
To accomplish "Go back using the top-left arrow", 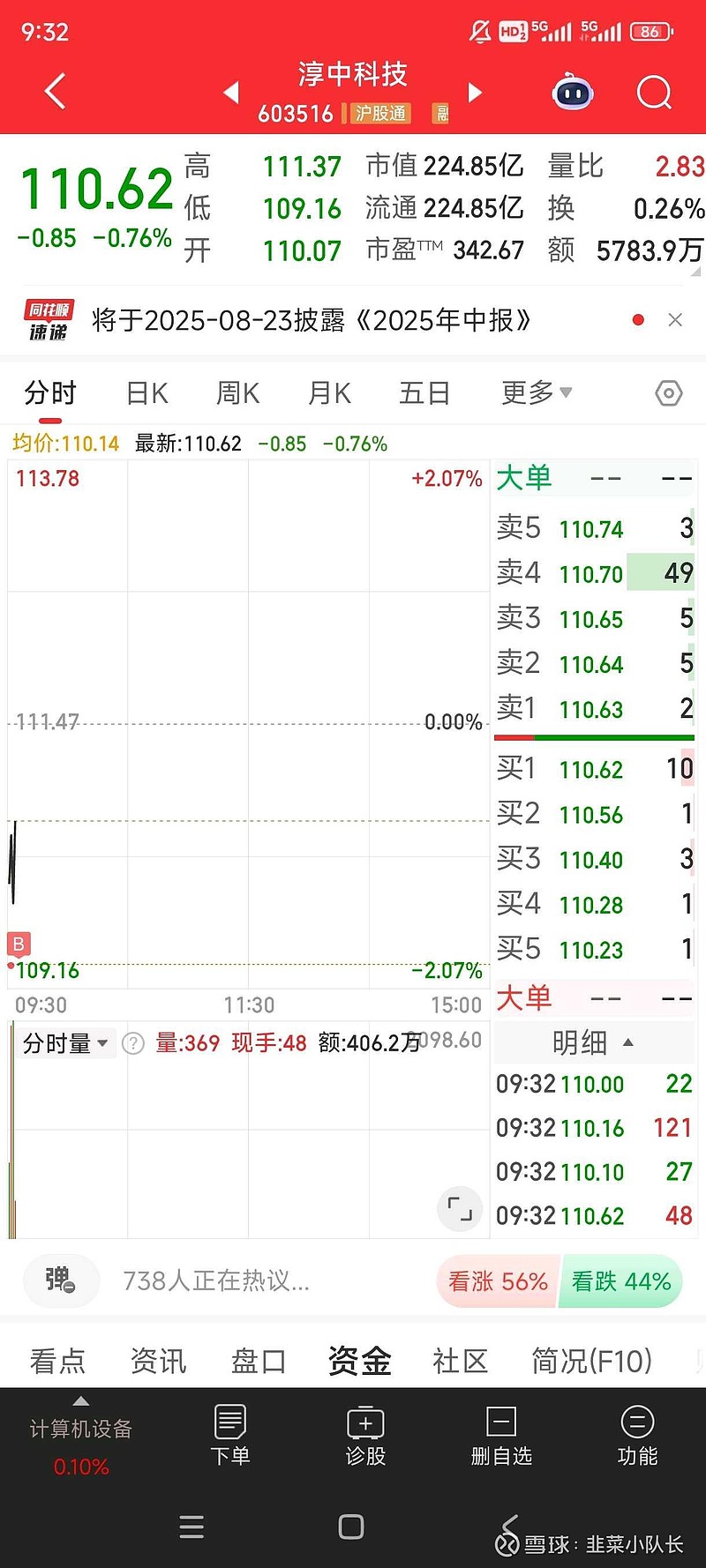I will click(x=55, y=92).
